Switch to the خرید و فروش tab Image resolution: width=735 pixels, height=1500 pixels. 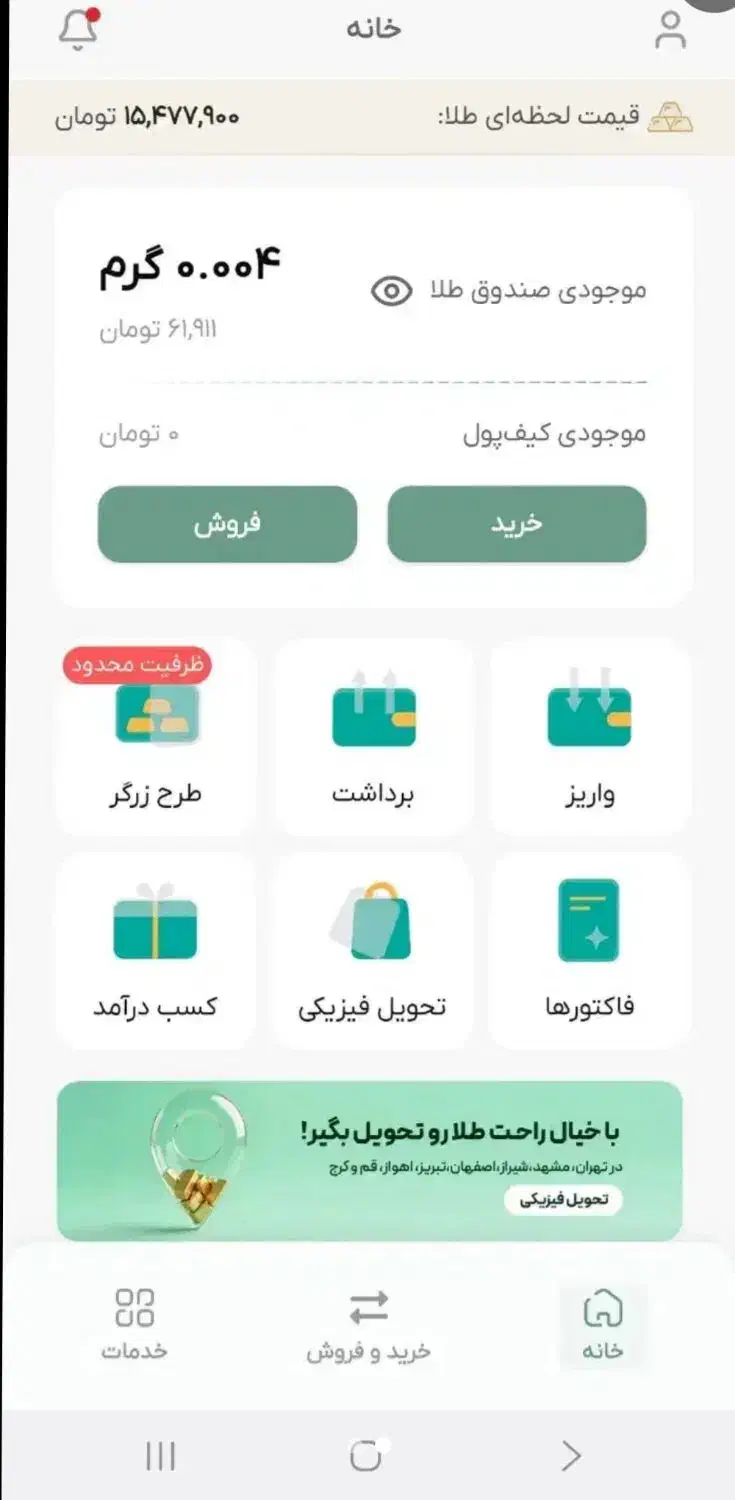pyautogui.click(x=372, y=1320)
